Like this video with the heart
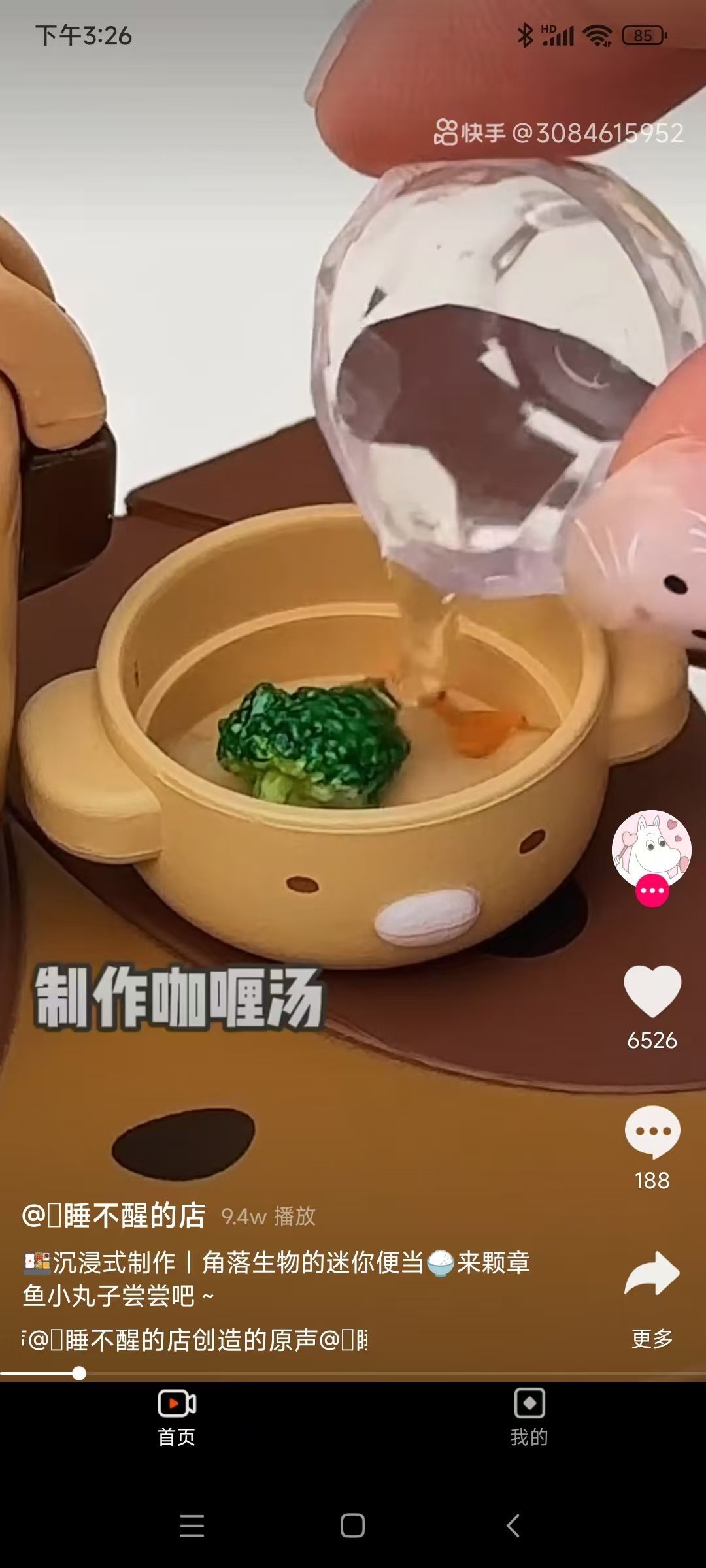Viewport: 706px width, 1568px height. tap(652, 992)
